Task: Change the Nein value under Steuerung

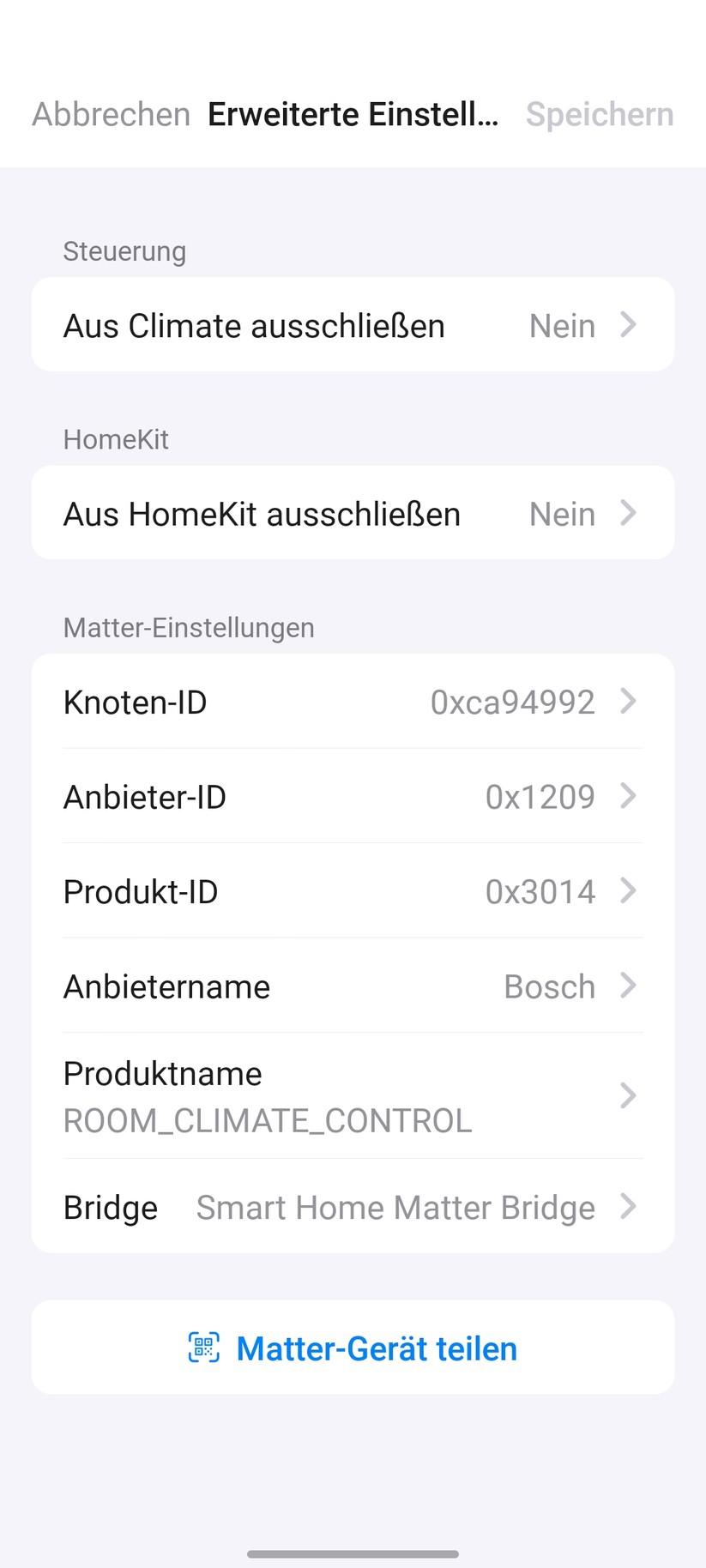Action: pos(562,325)
